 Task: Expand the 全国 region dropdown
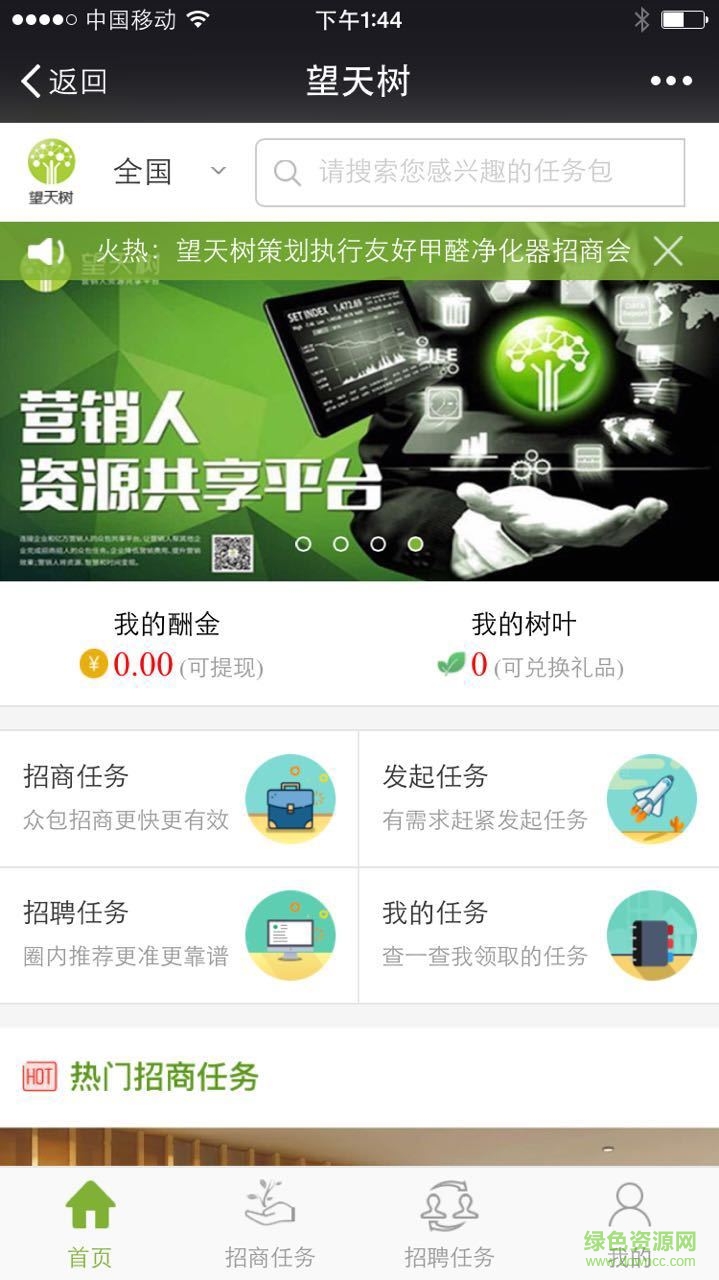pyautogui.click(x=170, y=172)
